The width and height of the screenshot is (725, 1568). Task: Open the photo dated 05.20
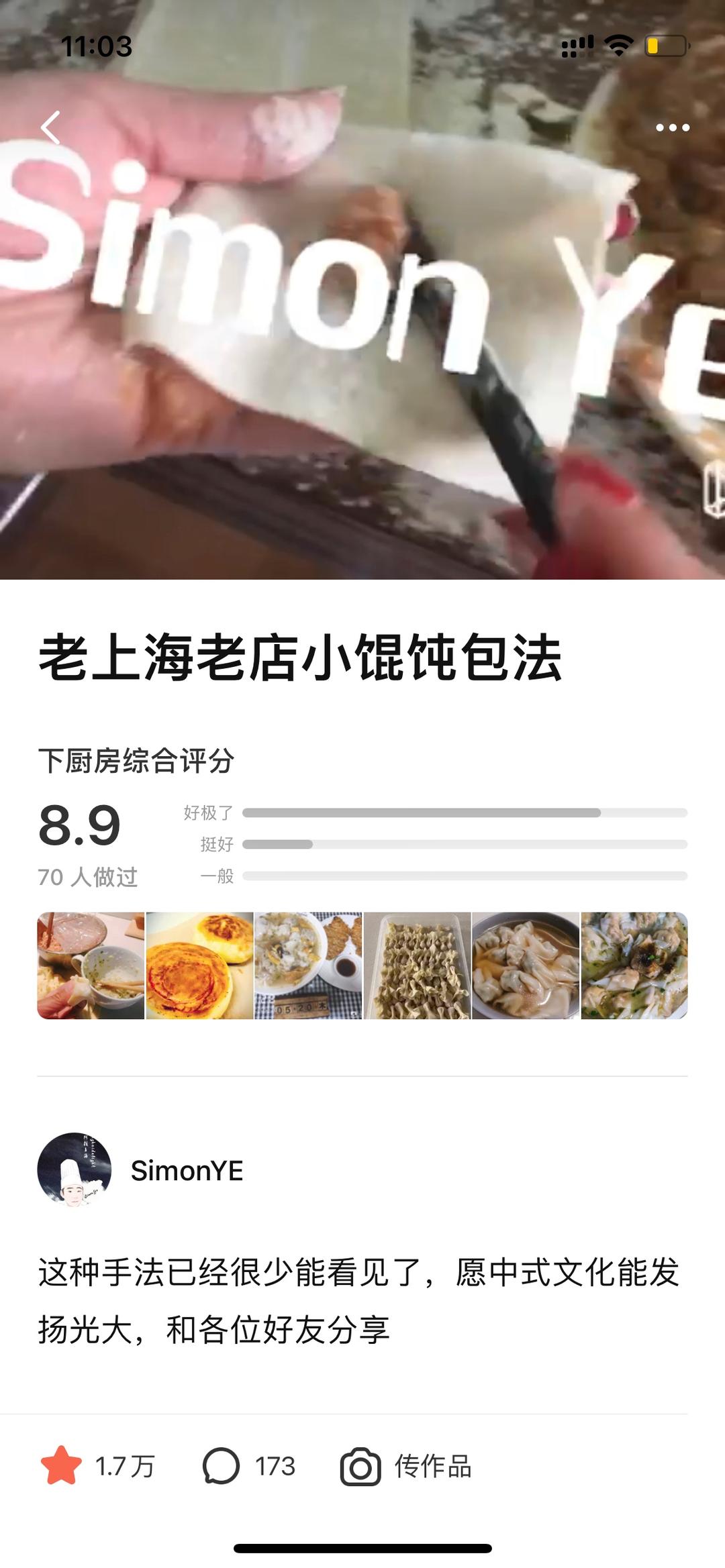(308, 965)
